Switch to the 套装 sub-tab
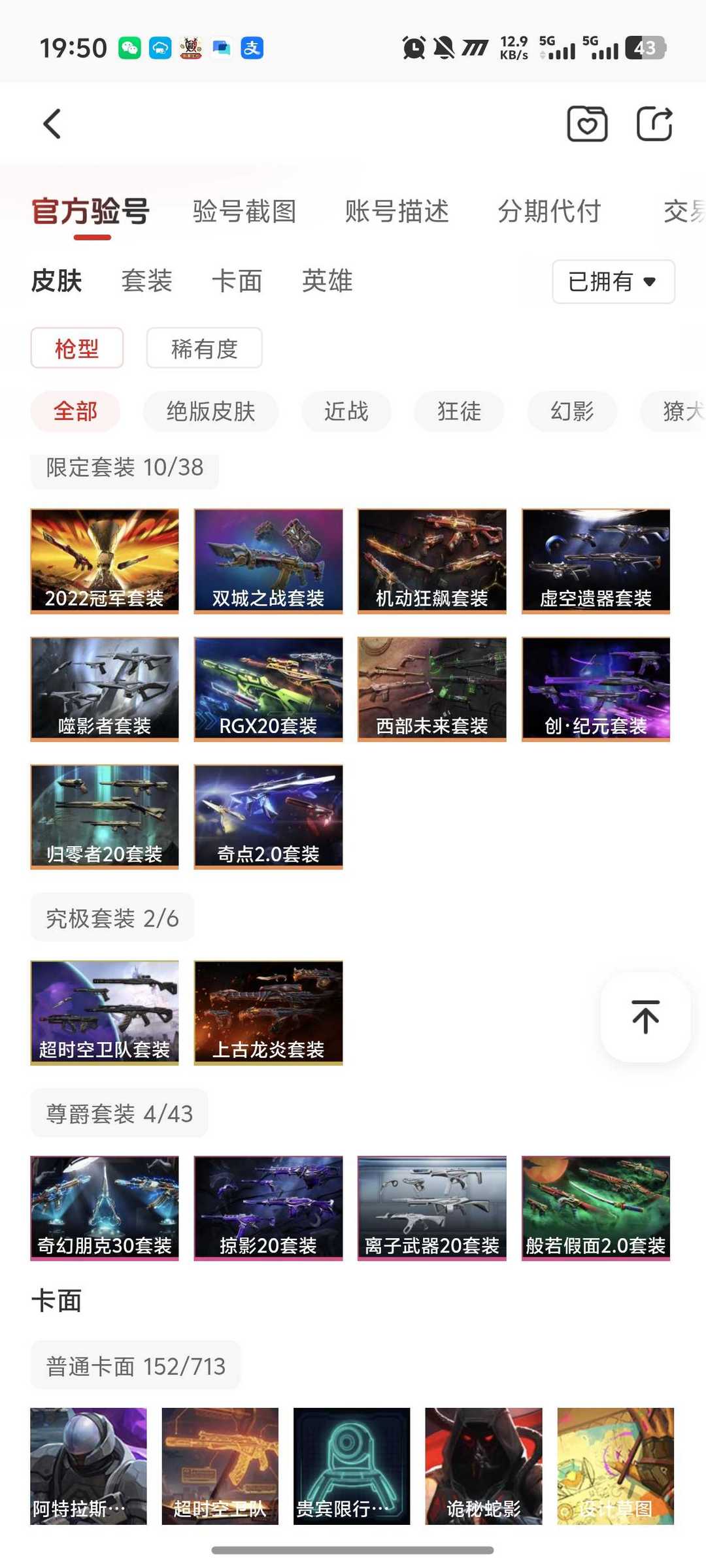The height and width of the screenshot is (1568, 706). click(x=146, y=281)
